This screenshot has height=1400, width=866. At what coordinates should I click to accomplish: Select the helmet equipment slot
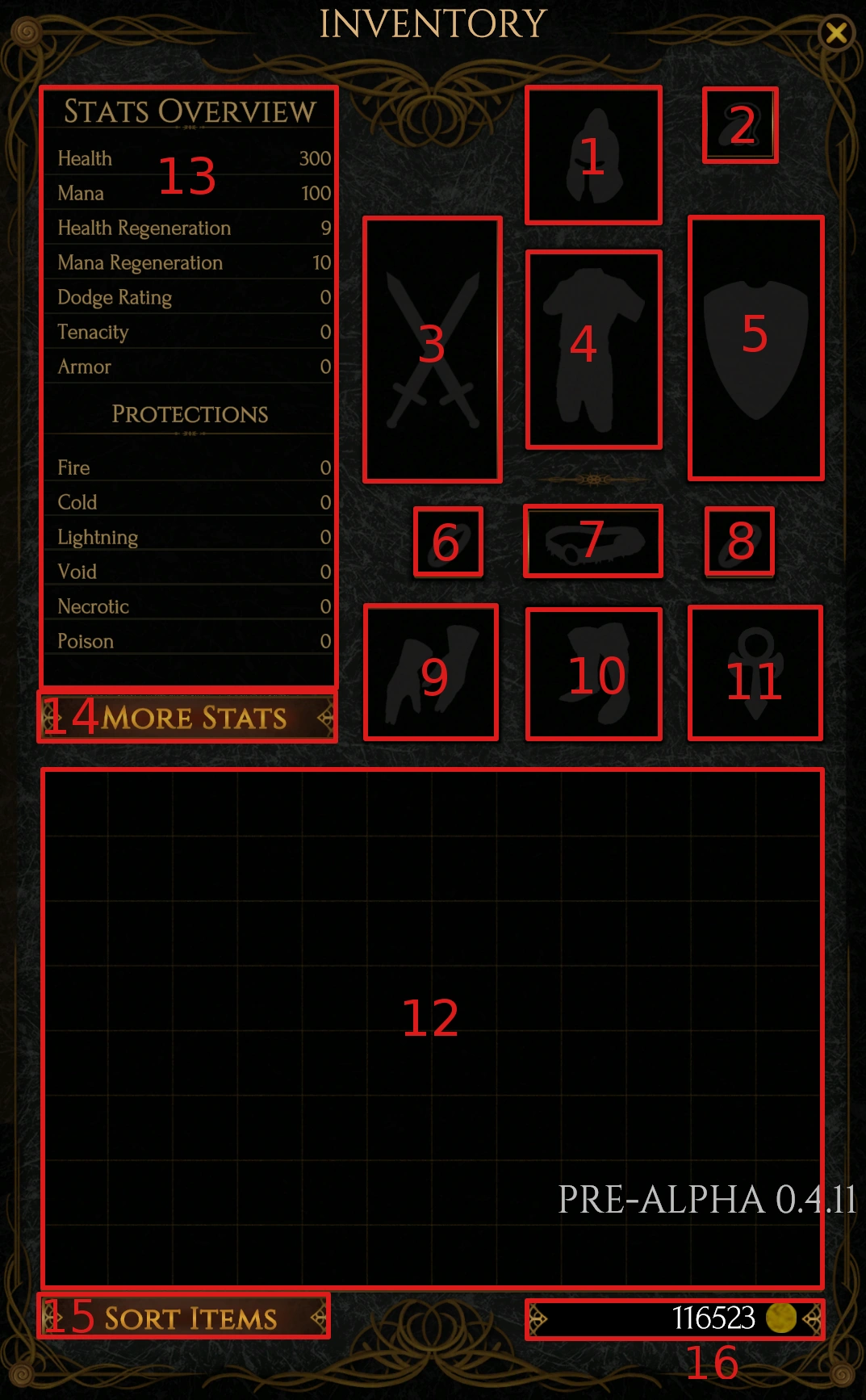[x=593, y=155]
